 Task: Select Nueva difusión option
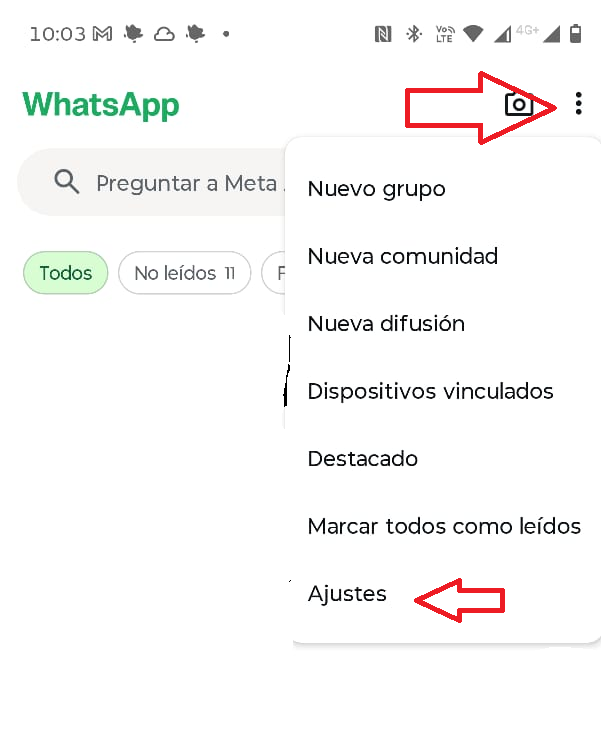click(x=386, y=324)
